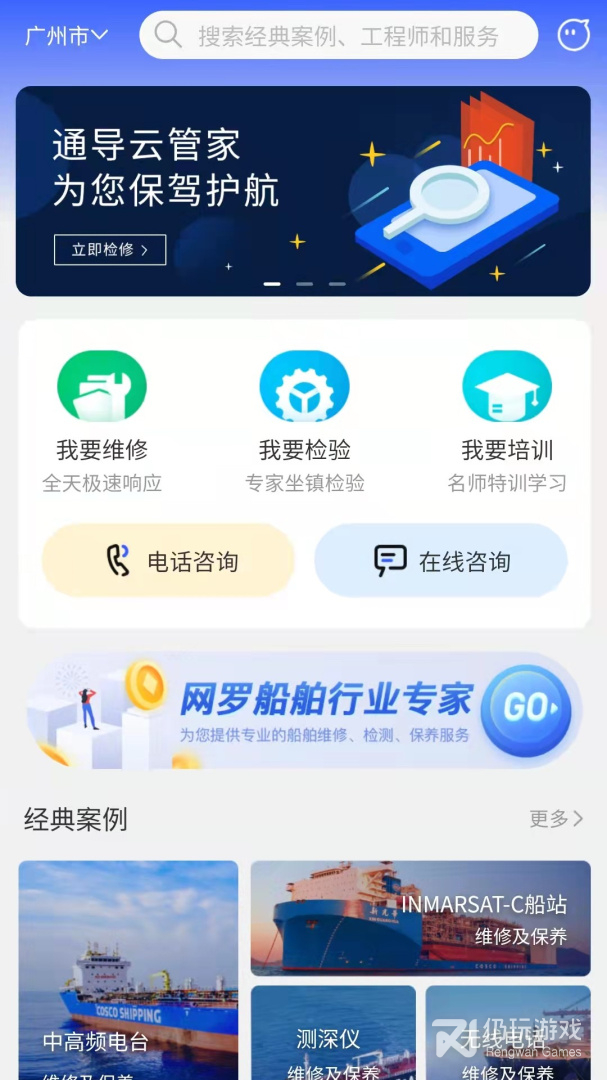Start 在线咨询 online consultation

[441, 561]
